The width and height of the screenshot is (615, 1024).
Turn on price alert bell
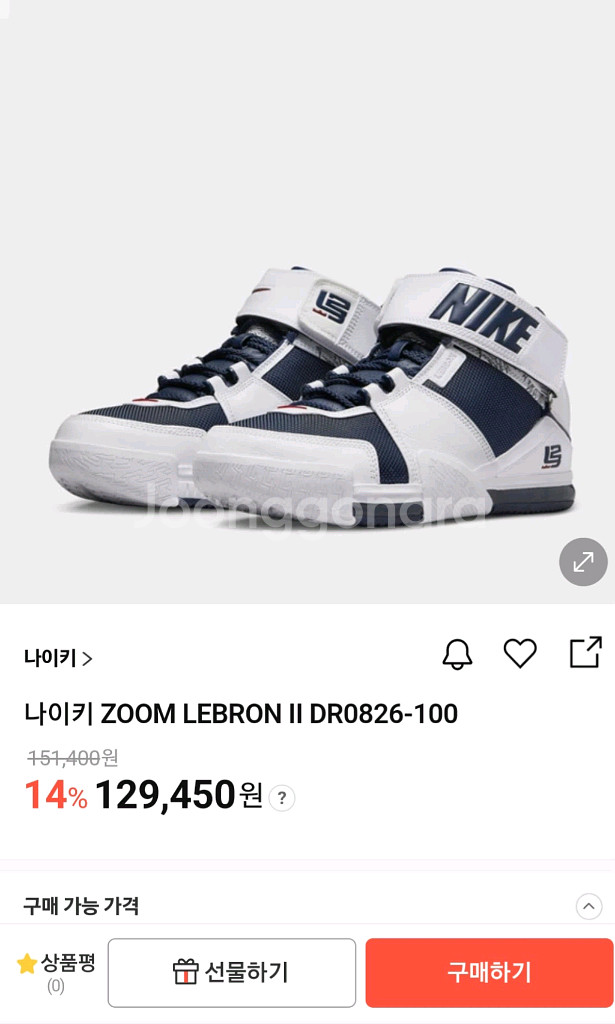[x=457, y=654]
